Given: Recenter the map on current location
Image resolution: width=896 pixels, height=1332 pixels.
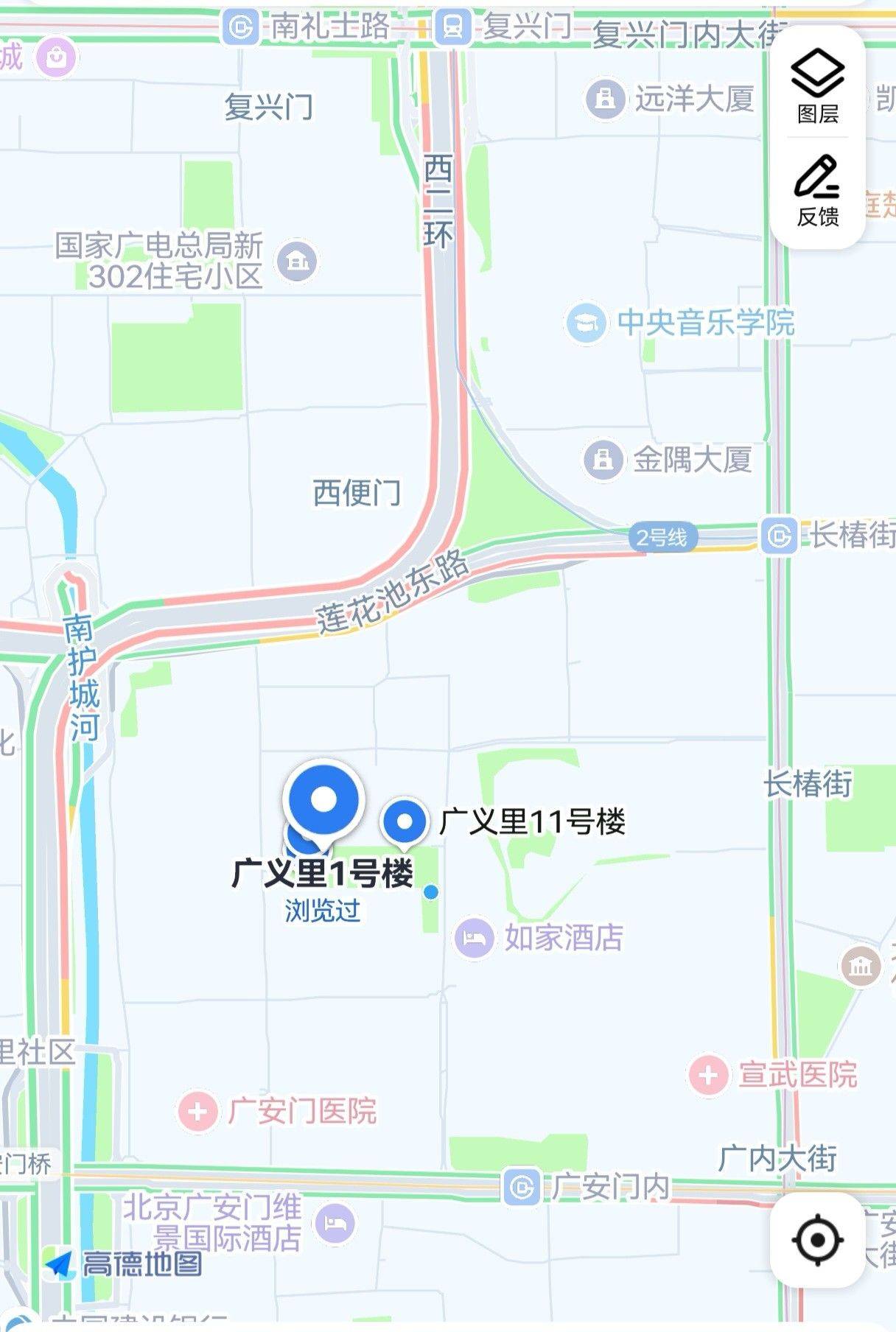Looking at the screenshot, I should 817,1240.
